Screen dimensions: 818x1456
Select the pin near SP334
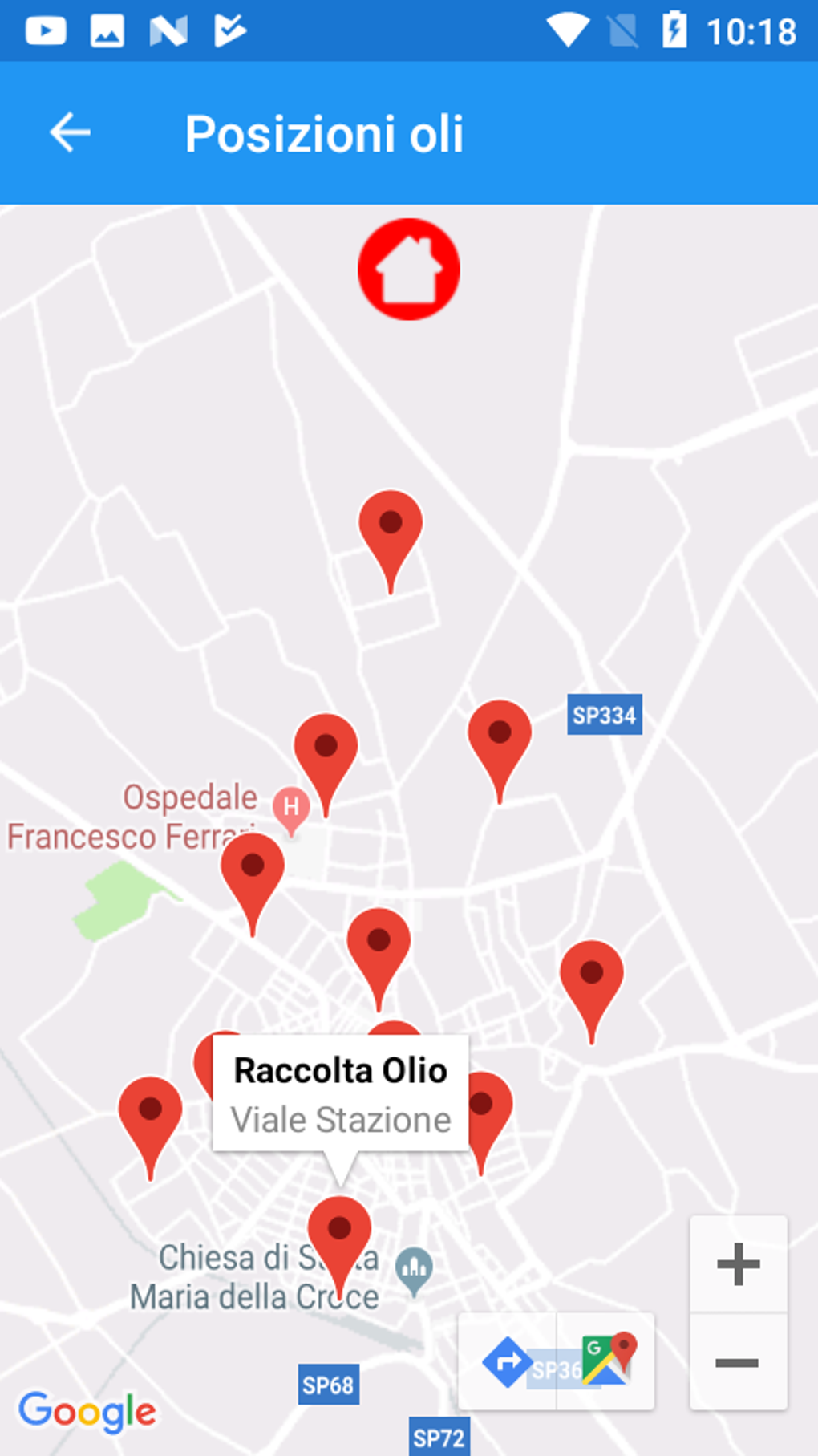coord(500,736)
